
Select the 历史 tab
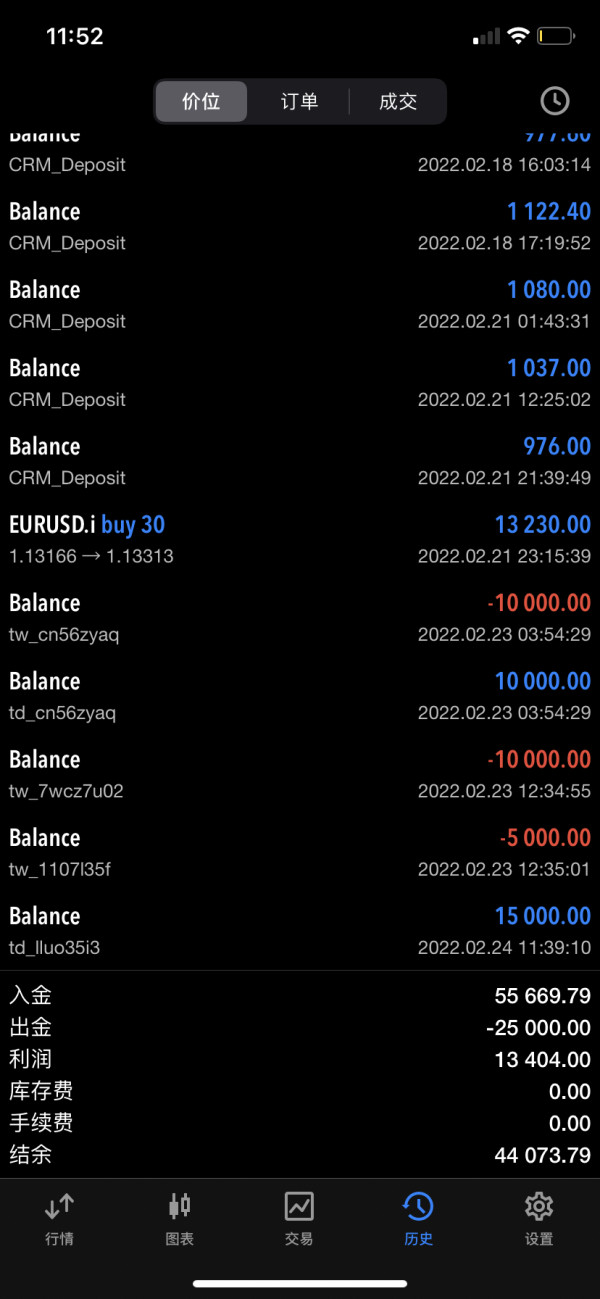tap(419, 1218)
